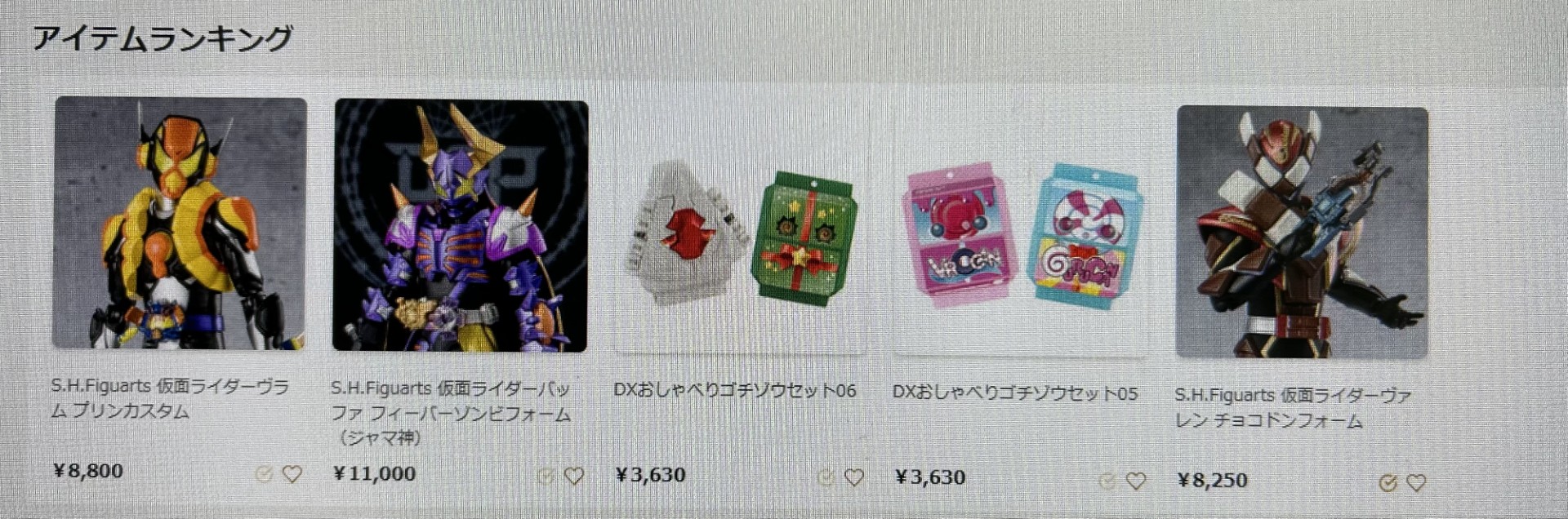Like DXおしゃべりゴチゾウセット05 with the heart
This screenshot has width=1568, height=519.
[1136, 481]
